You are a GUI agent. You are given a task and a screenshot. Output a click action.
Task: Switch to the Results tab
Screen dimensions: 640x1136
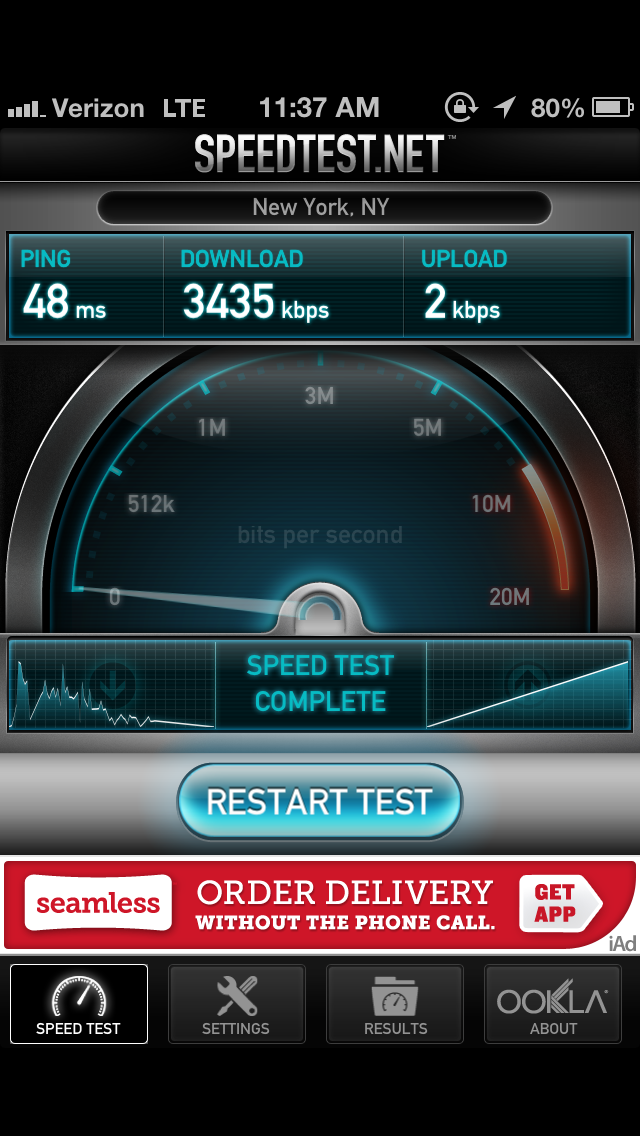(395, 1003)
